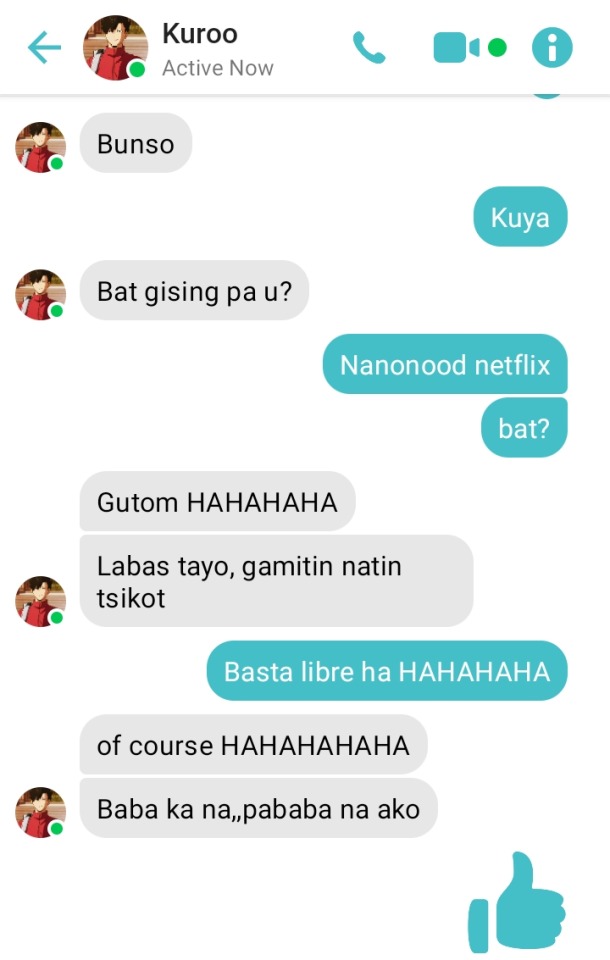Screen dimensions: 610x960
Task: Go back from the chat with Kuroo
Action: [x=44, y=47]
